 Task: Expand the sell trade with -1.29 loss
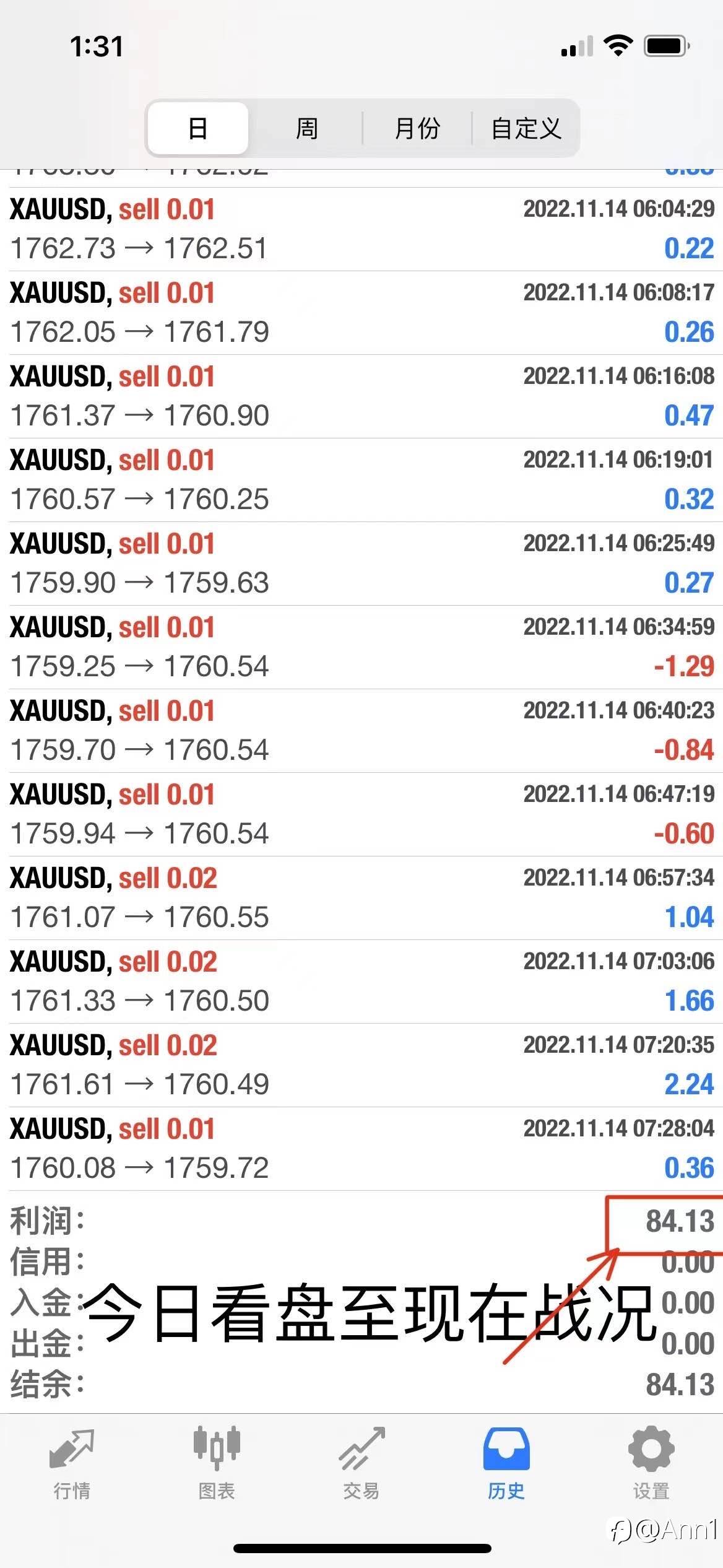point(361,647)
